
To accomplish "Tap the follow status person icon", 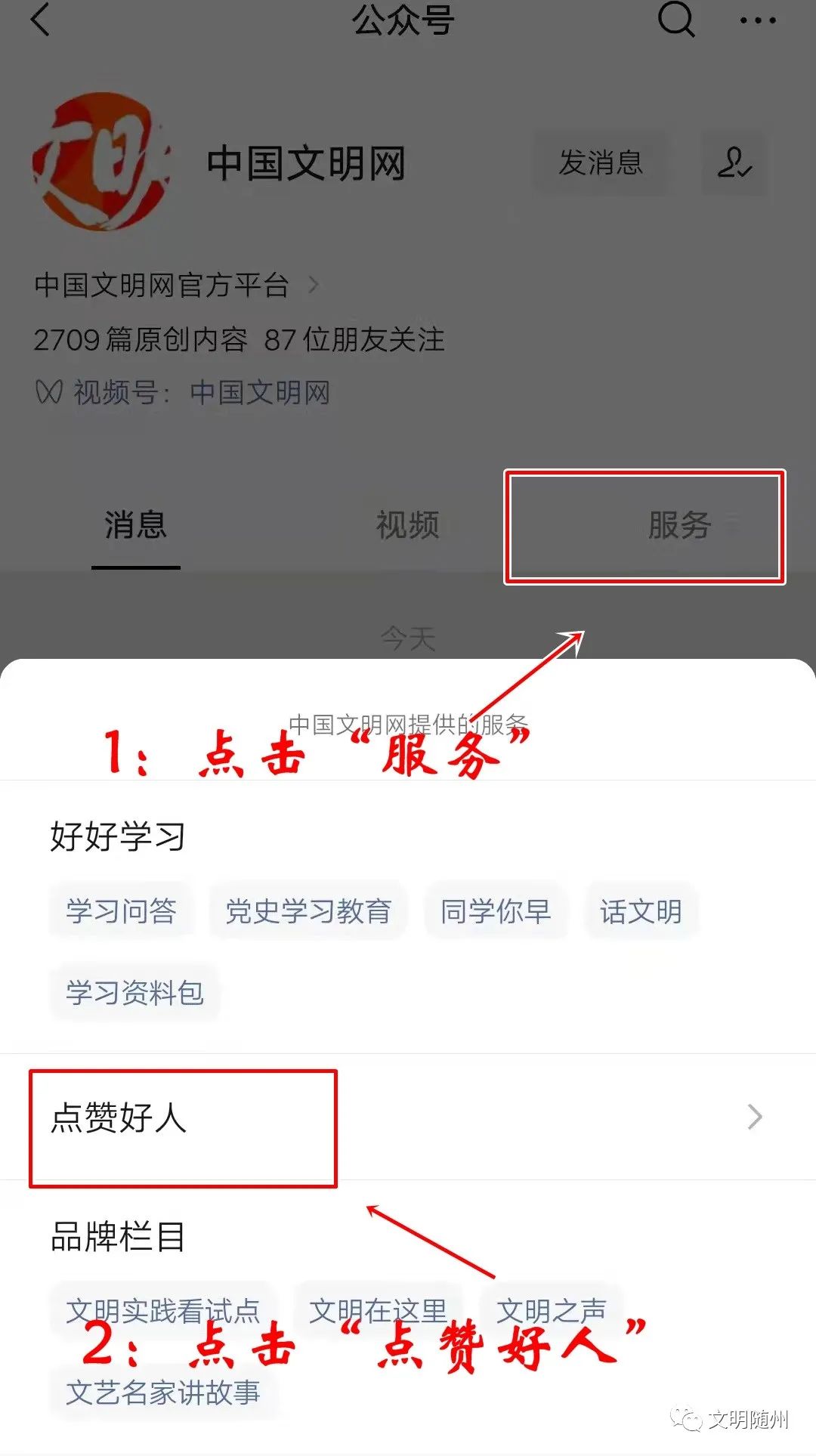I will [x=734, y=163].
